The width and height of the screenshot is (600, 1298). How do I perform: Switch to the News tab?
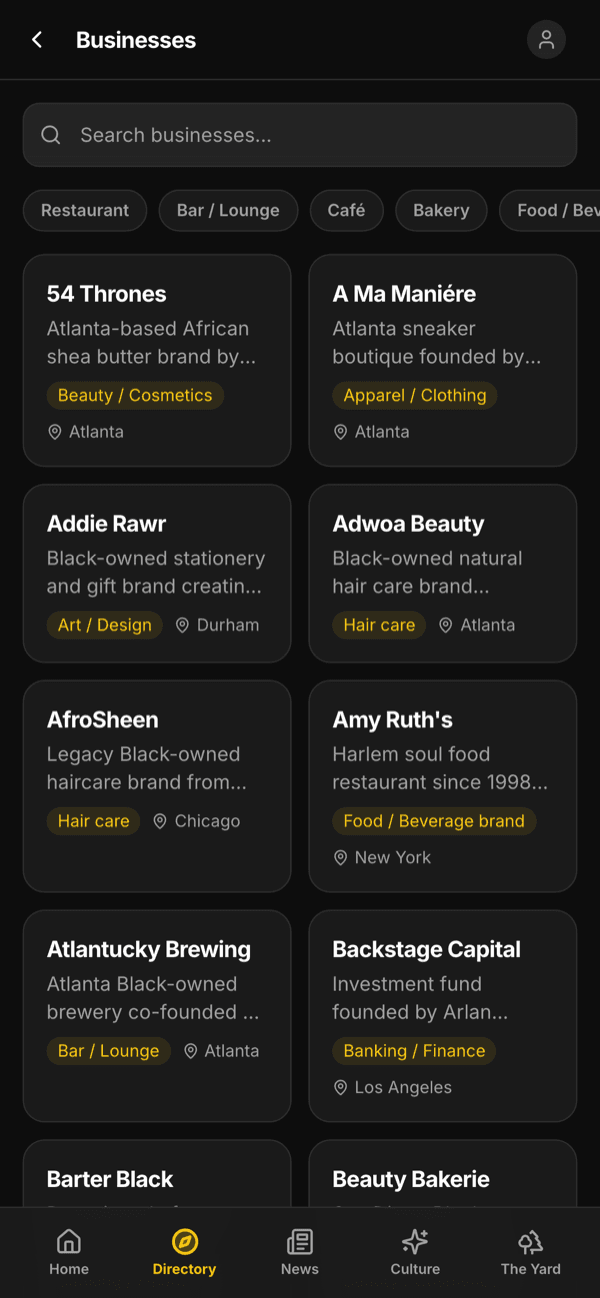300,1252
